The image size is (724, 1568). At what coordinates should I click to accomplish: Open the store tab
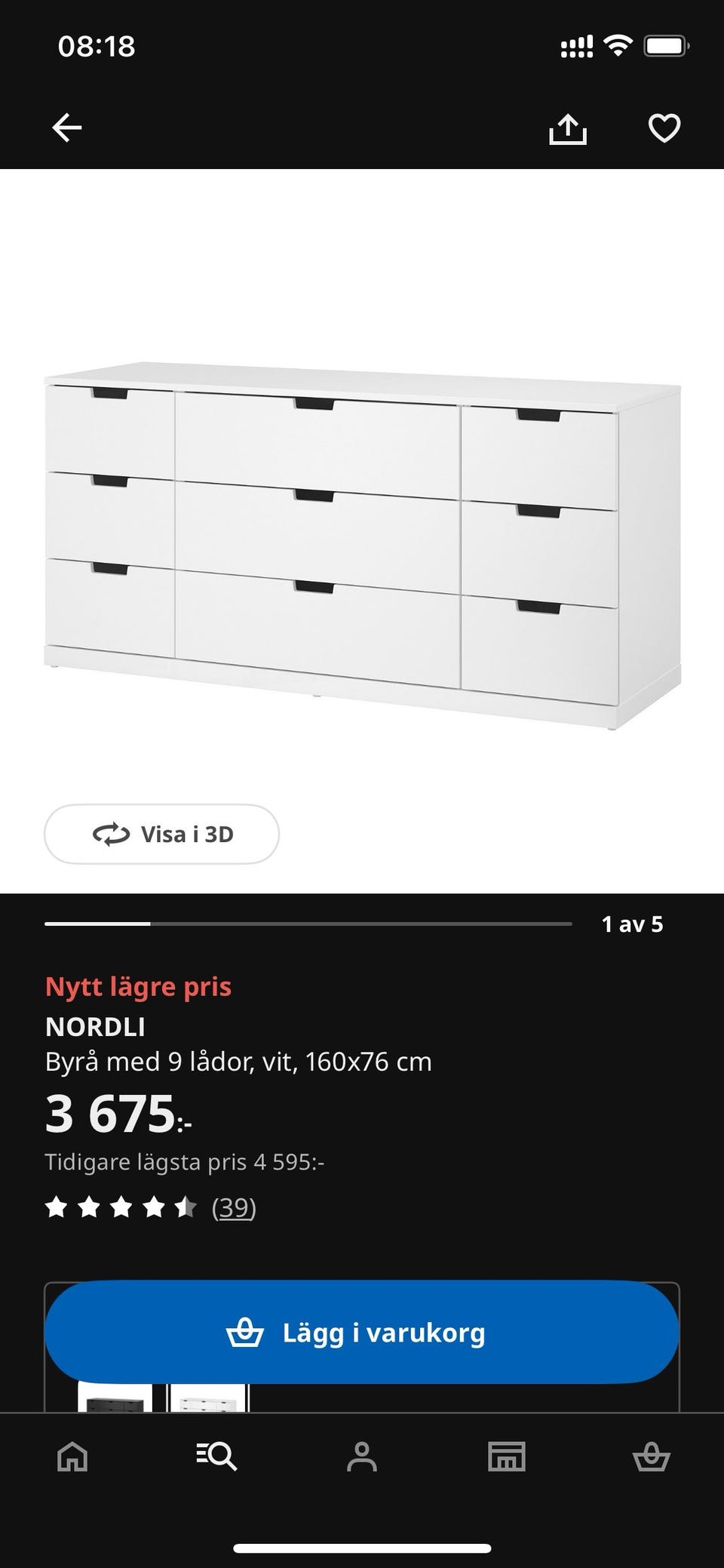point(507,1456)
